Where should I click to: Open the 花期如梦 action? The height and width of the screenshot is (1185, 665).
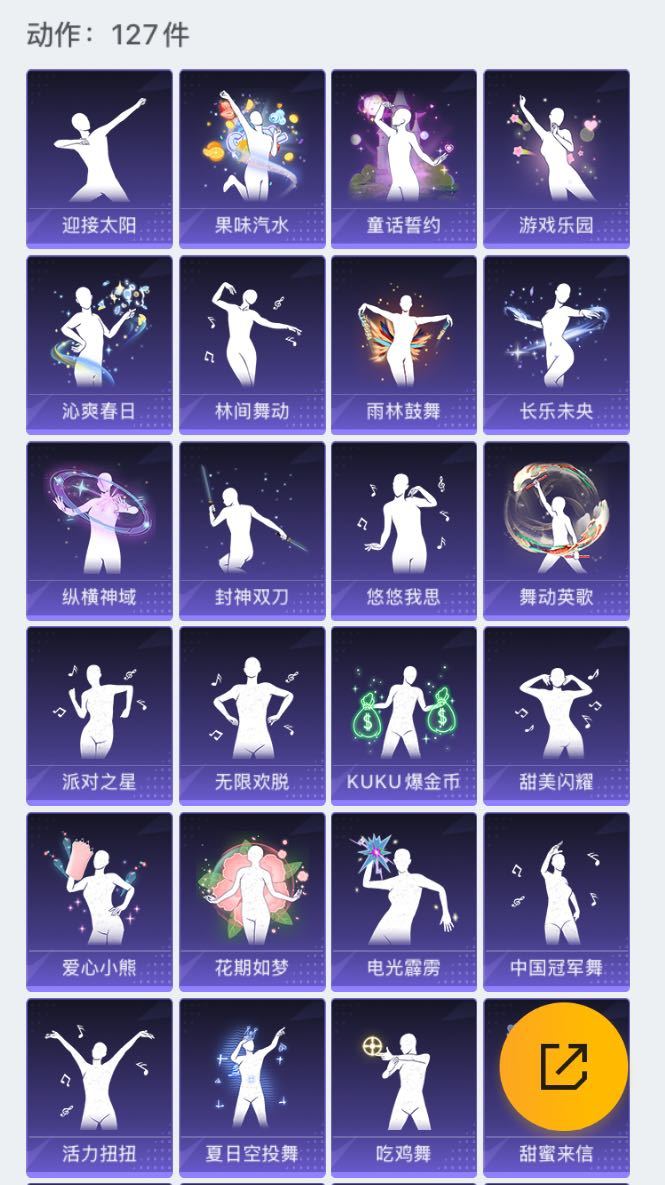(252, 902)
